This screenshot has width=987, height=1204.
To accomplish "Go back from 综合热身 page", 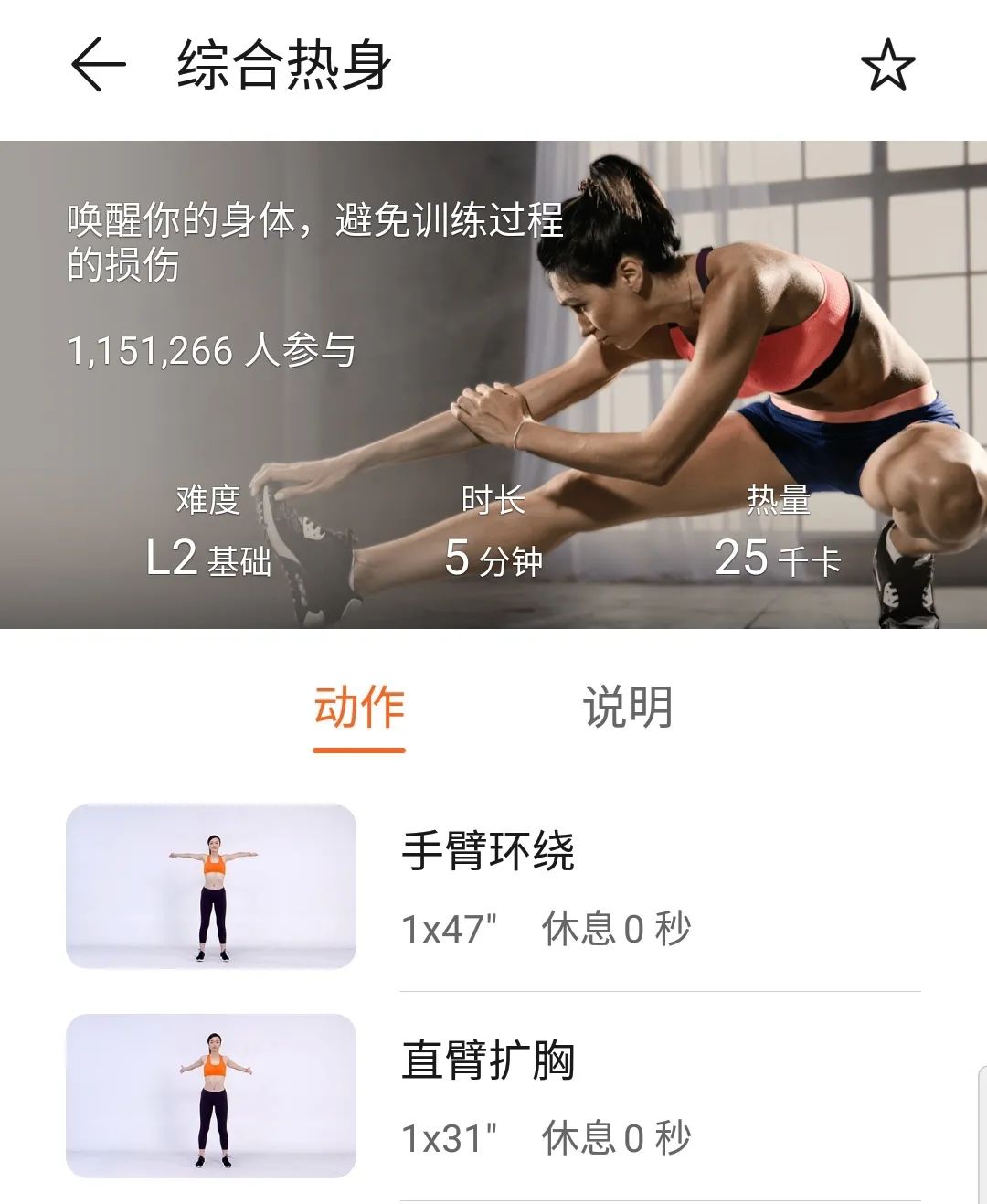I will 98,66.
